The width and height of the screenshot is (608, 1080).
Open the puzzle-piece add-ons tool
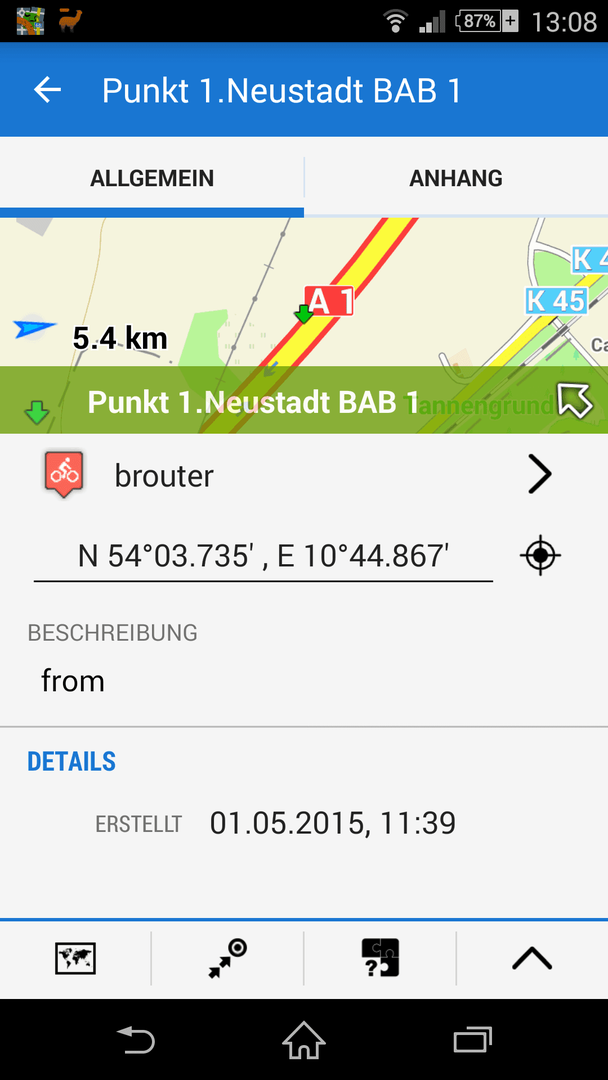coord(380,959)
